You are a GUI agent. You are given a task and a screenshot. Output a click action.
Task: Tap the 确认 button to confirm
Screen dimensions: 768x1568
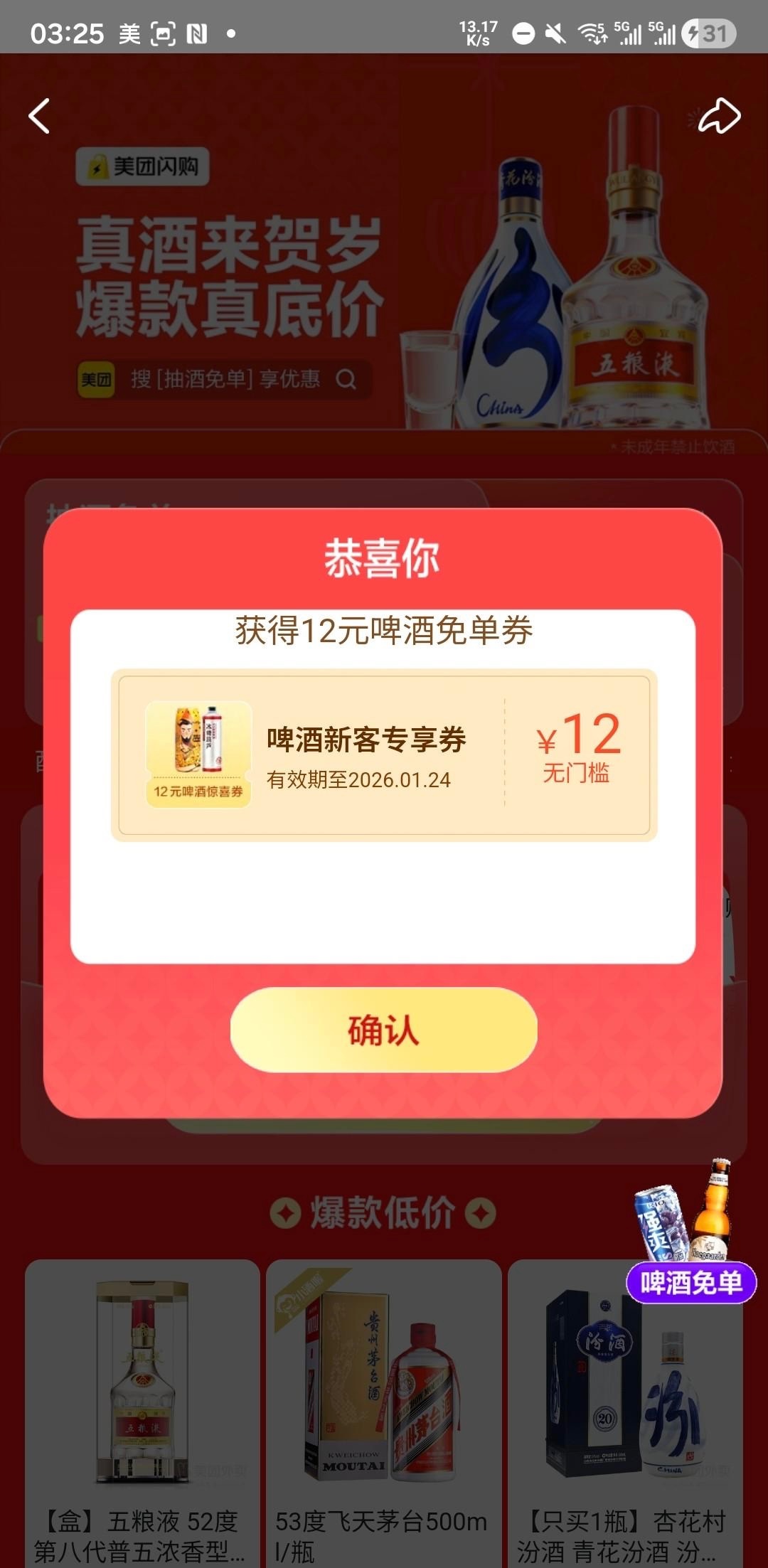[383, 1029]
